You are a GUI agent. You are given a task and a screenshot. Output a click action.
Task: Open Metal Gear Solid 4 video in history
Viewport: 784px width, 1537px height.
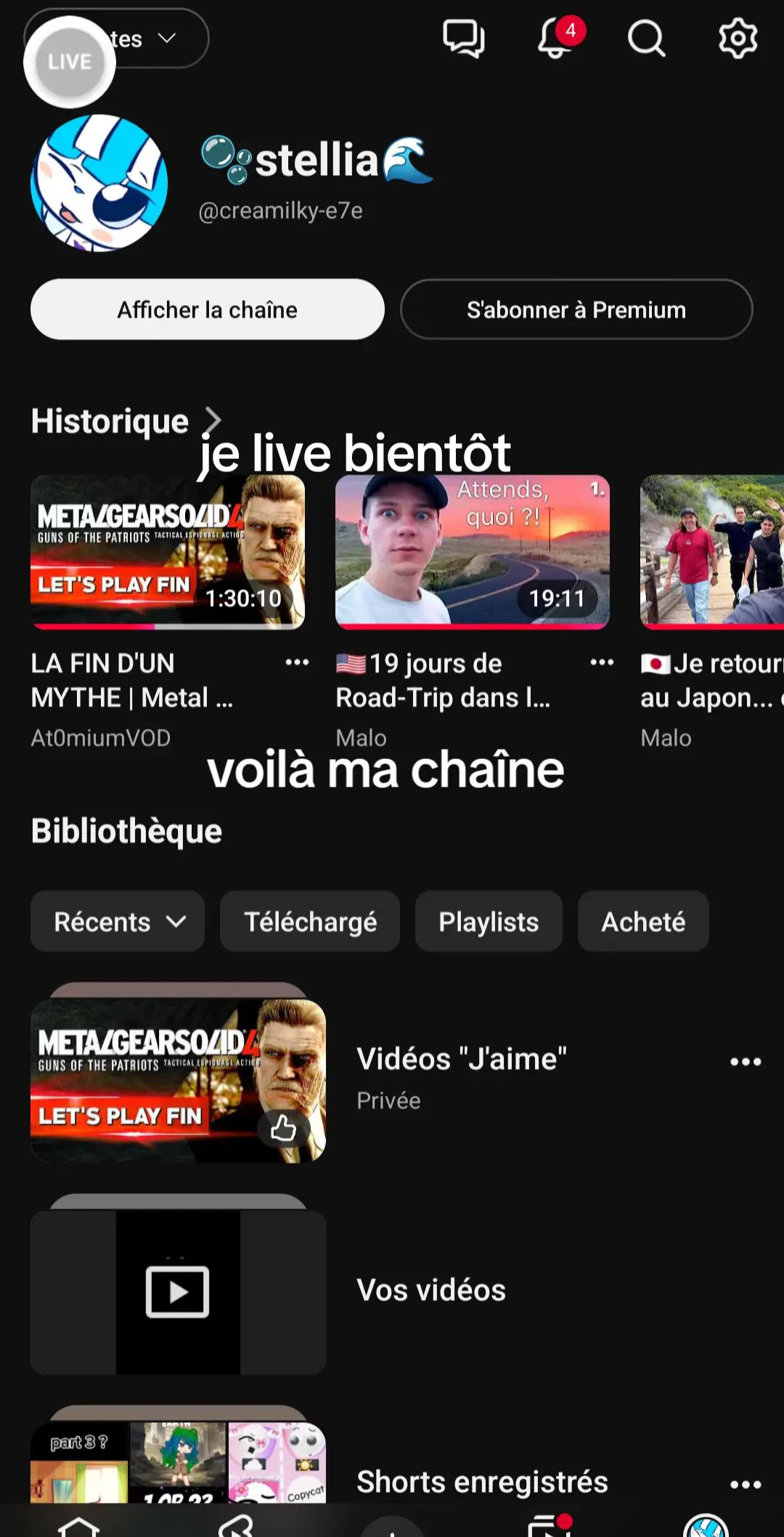click(168, 552)
